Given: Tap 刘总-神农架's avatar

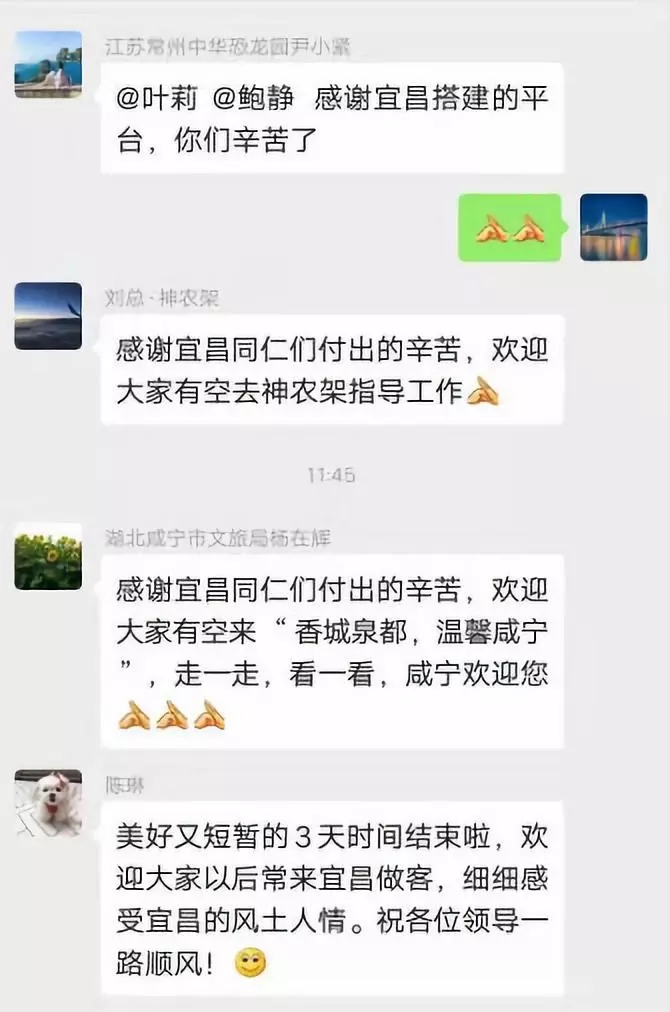Looking at the screenshot, I should click(x=48, y=316).
